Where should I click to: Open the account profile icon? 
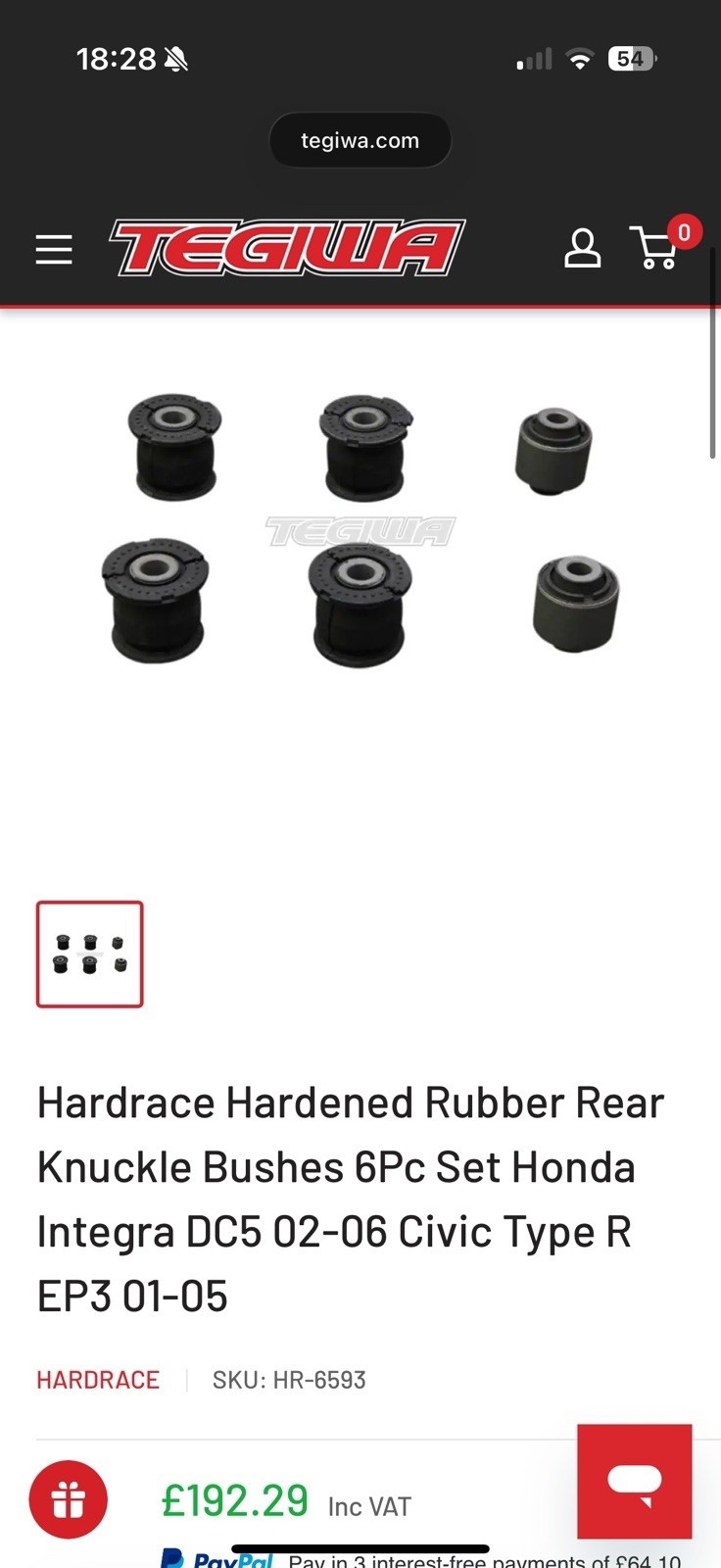coord(582,248)
